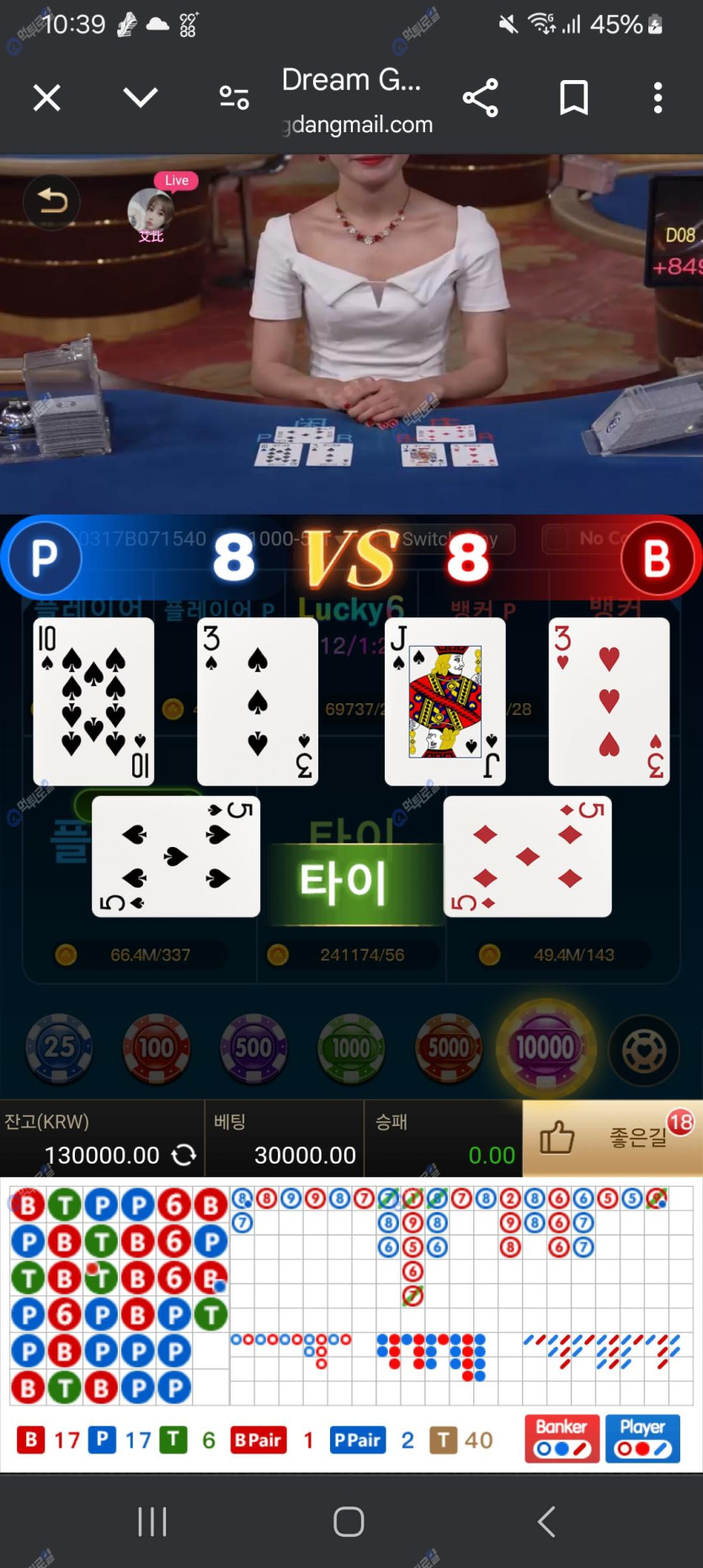Open the browser overflow menu
The image size is (703, 1568).
(x=658, y=99)
